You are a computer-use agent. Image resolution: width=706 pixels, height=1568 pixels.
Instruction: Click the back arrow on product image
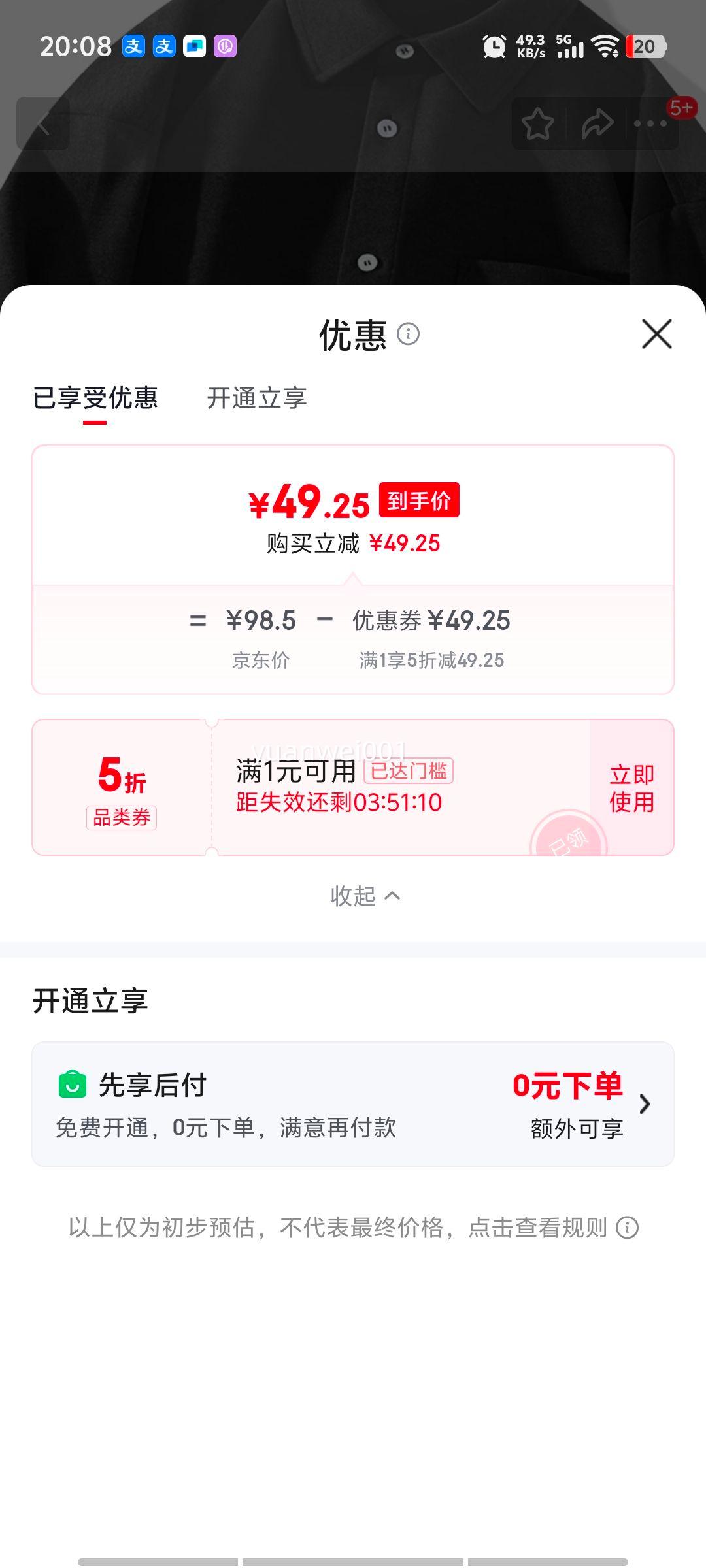coord(43,124)
